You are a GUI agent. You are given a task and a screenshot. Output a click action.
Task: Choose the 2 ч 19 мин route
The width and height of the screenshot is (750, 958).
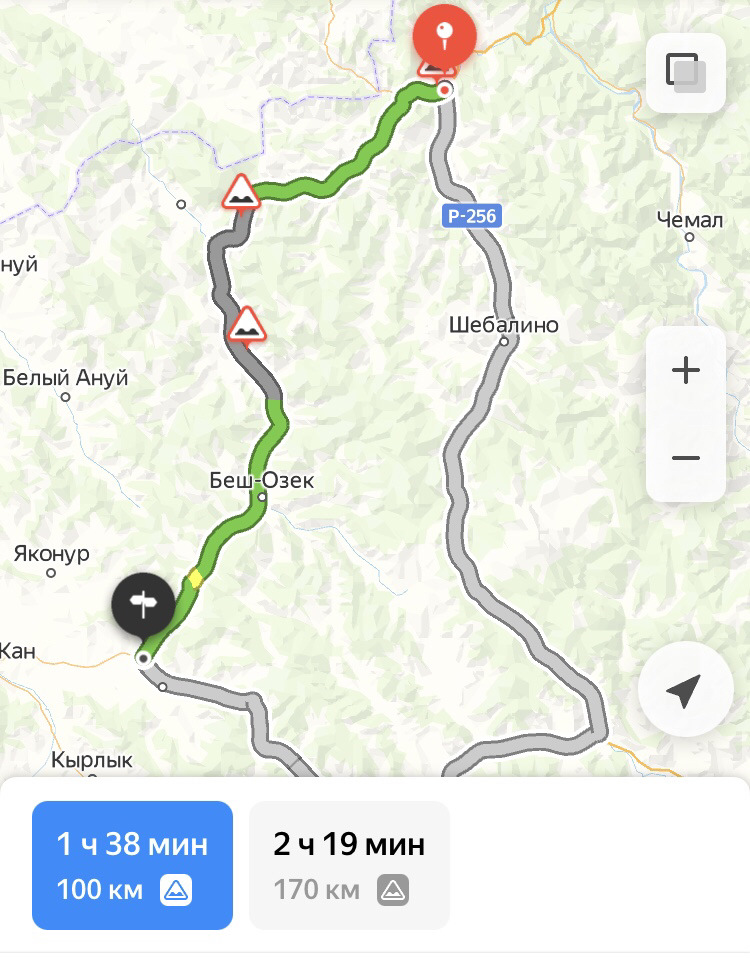(349, 865)
